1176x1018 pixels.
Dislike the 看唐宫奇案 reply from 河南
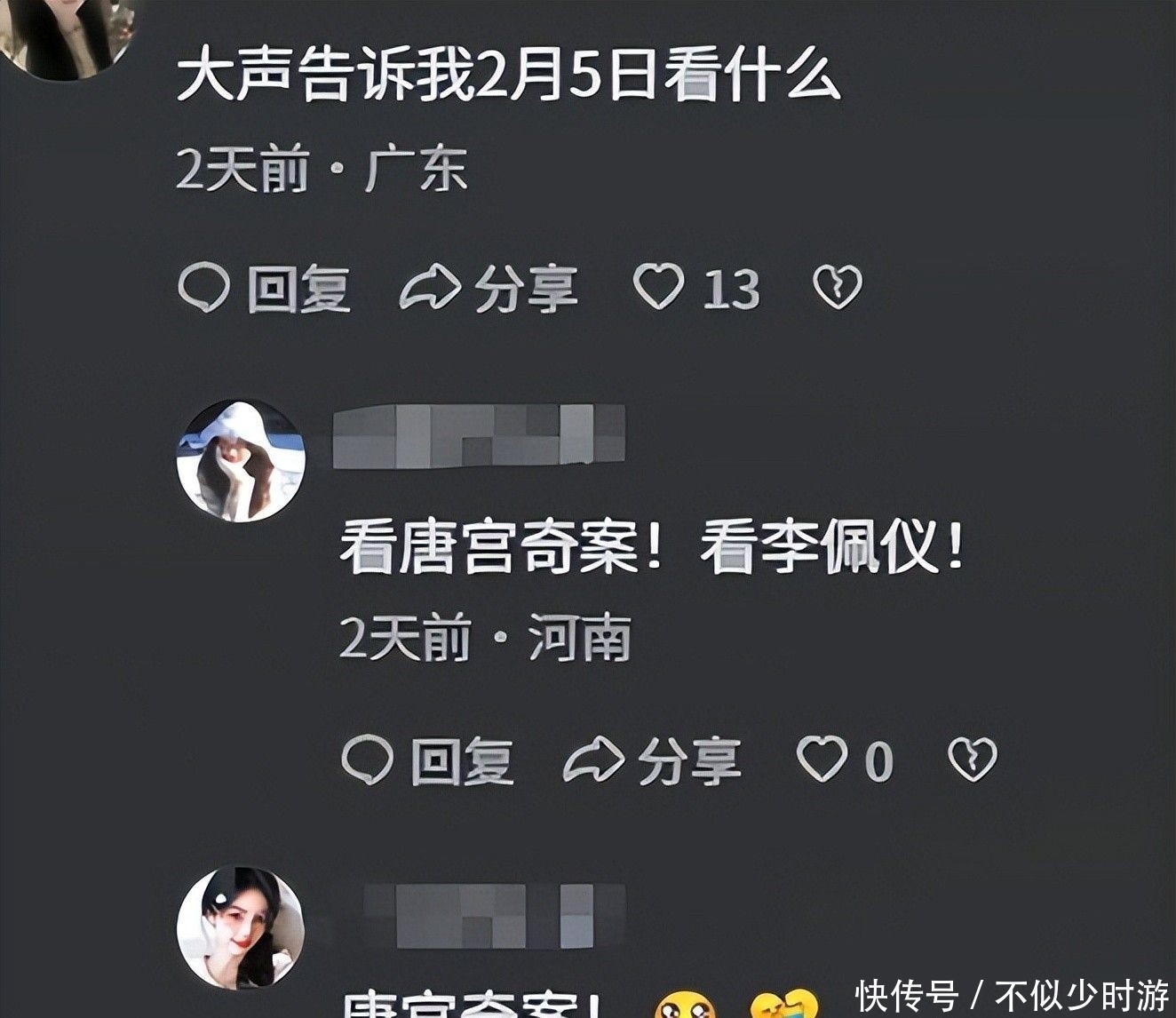point(972,760)
